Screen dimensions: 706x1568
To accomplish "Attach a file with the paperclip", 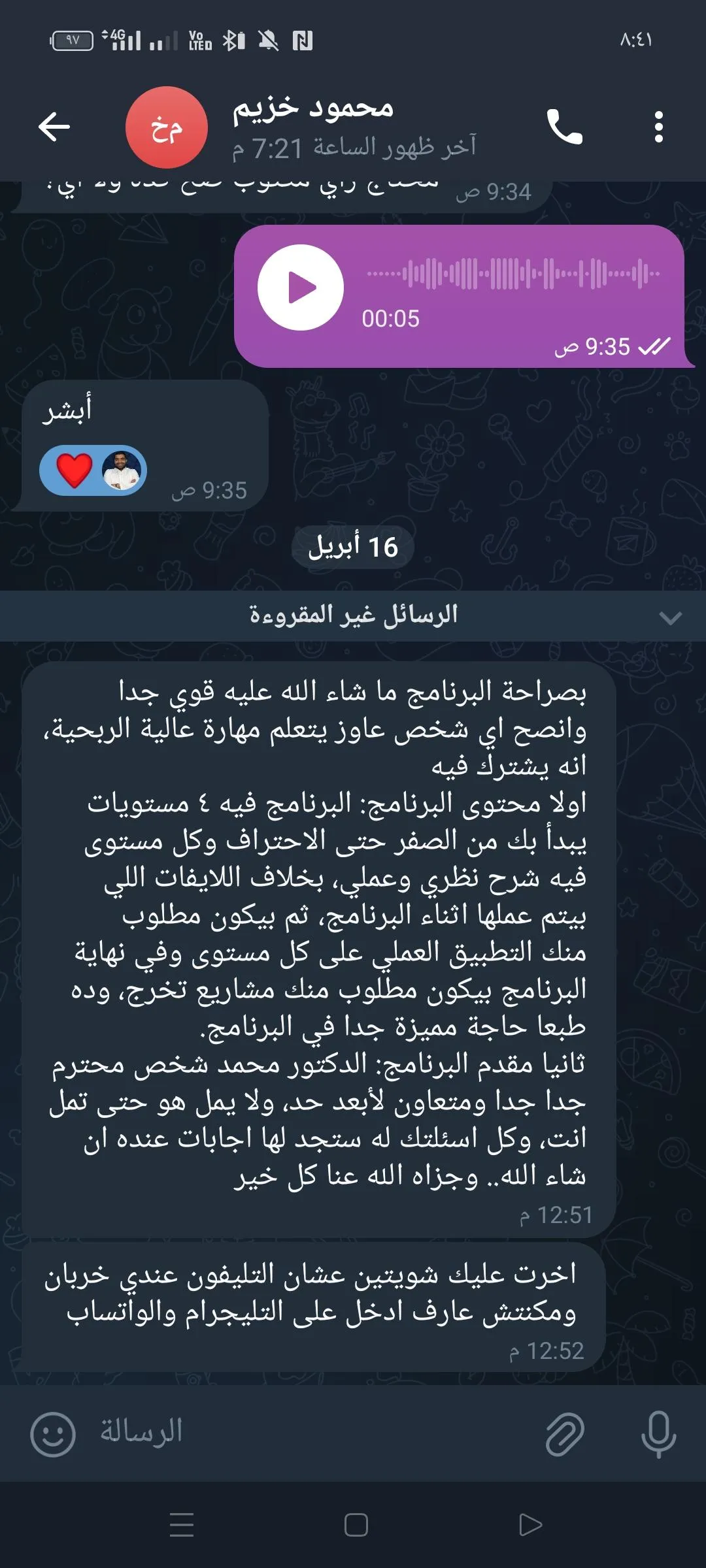I will [x=564, y=1434].
